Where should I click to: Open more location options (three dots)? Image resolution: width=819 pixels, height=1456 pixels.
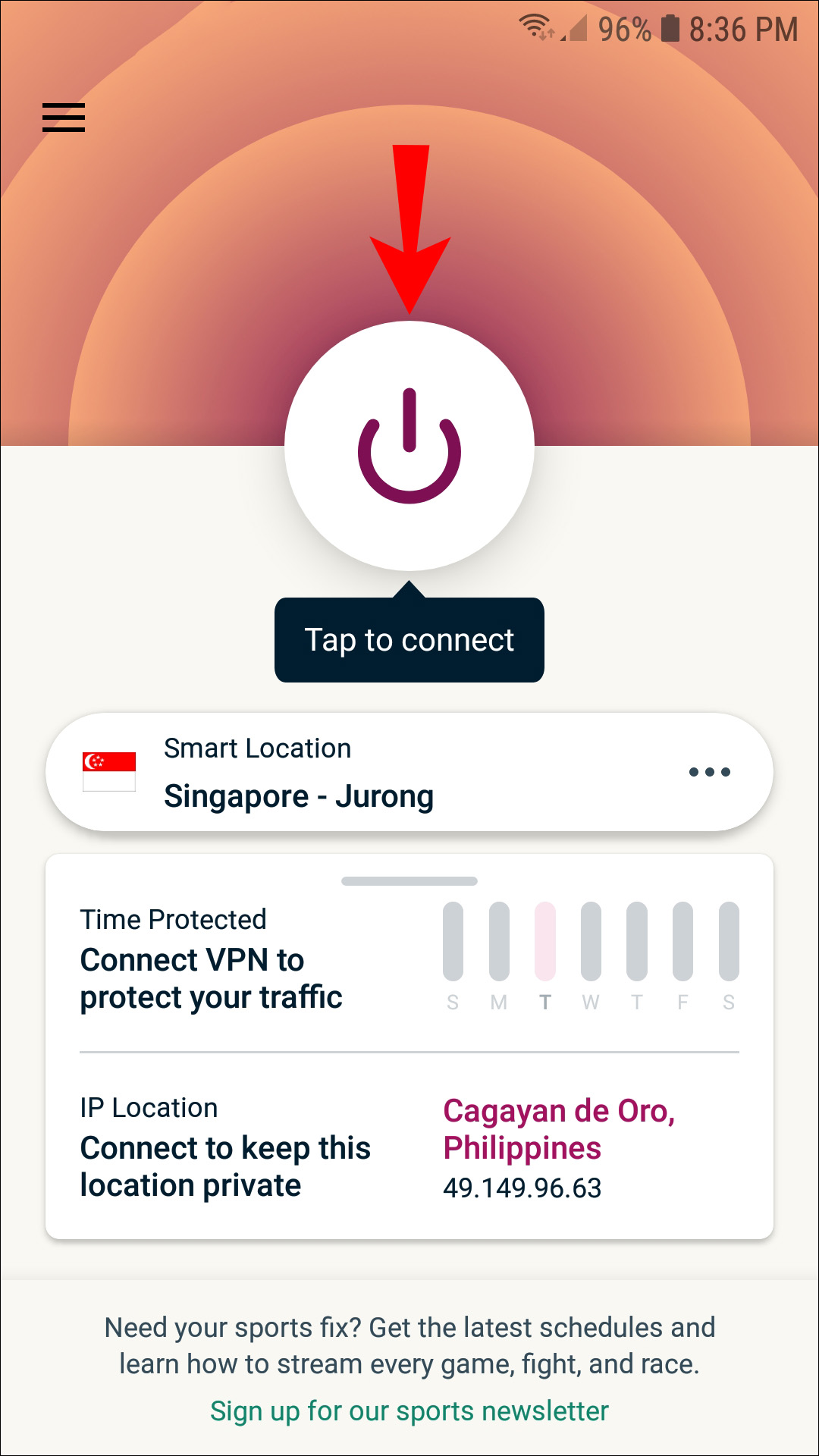[709, 772]
